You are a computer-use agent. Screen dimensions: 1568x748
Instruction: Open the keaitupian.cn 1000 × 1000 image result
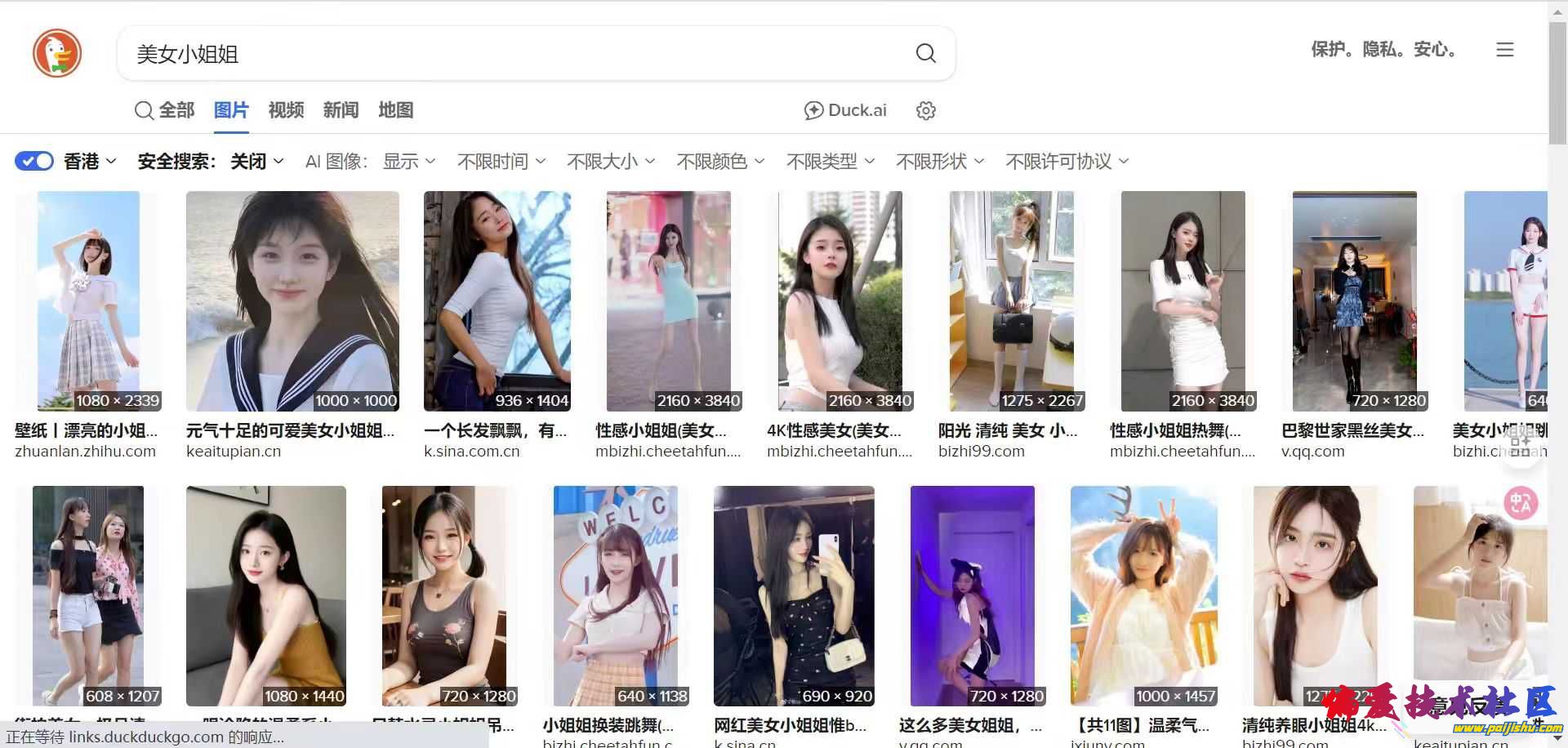[292, 301]
